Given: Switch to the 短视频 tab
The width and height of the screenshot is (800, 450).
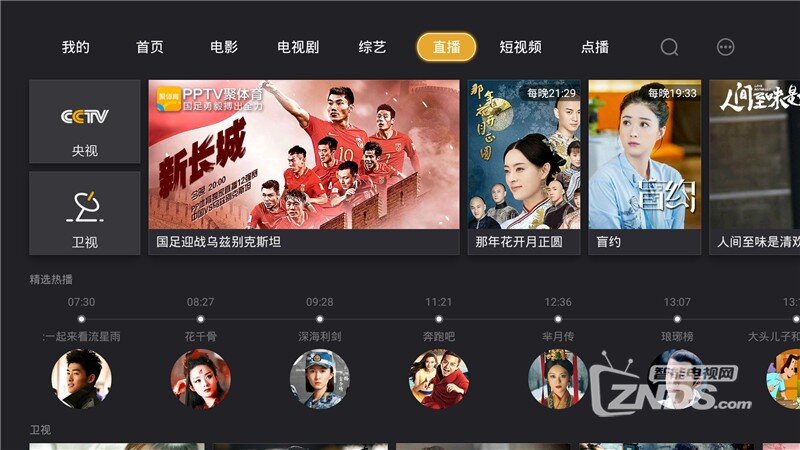Looking at the screenshot, I should click(x=520, y=47).
